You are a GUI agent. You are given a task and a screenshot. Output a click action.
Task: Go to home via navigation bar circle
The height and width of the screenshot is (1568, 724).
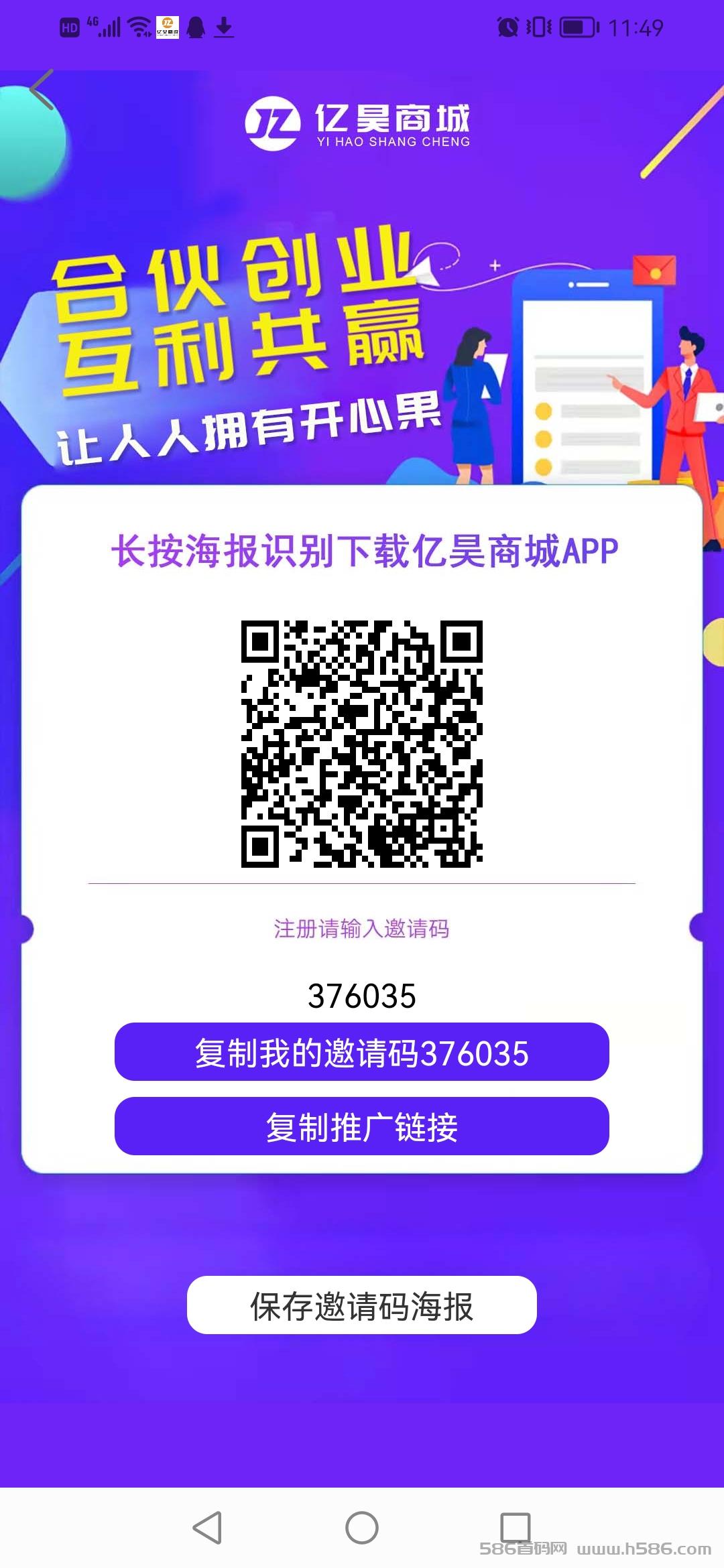point(361,1528)
